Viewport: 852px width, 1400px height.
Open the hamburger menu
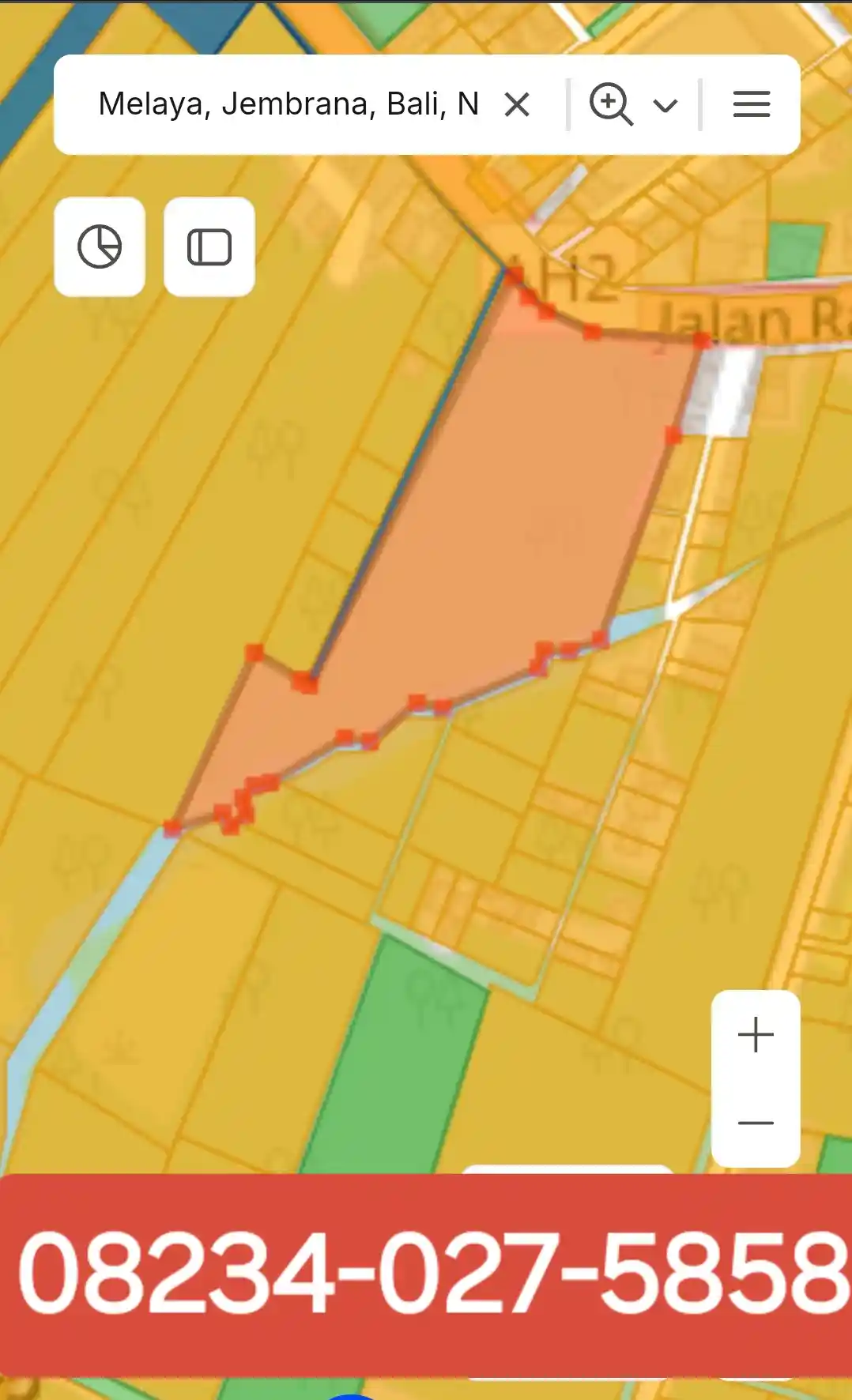click(x=751, y=104)
